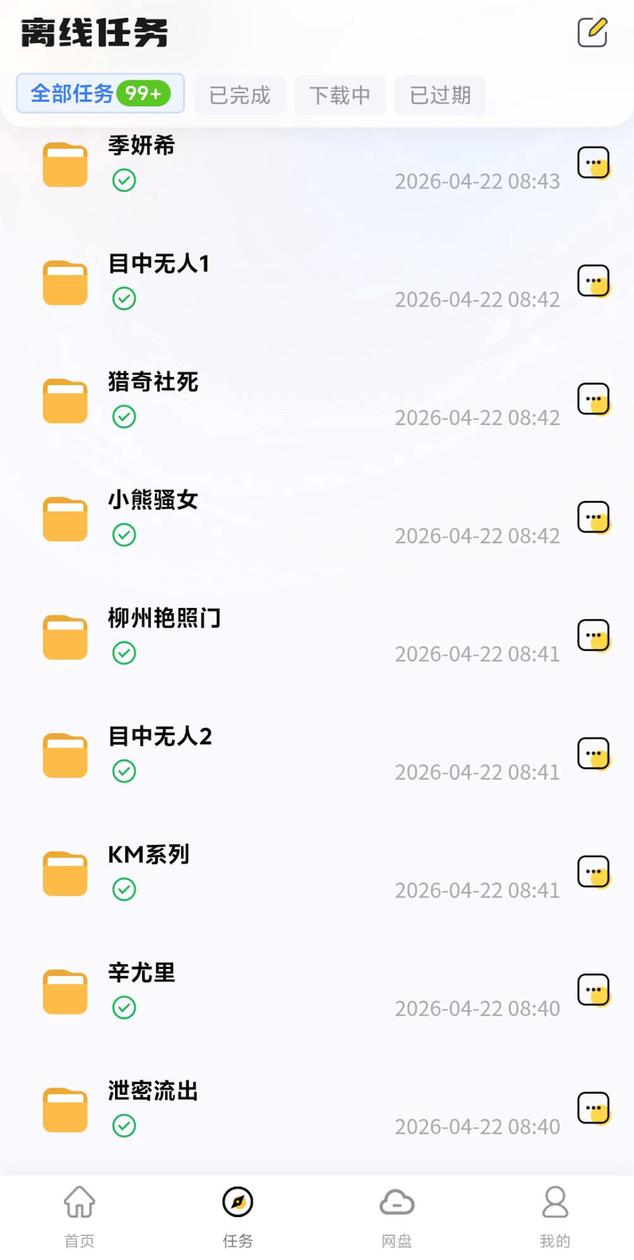Open more options for 小熊骚女

(593, 517)
